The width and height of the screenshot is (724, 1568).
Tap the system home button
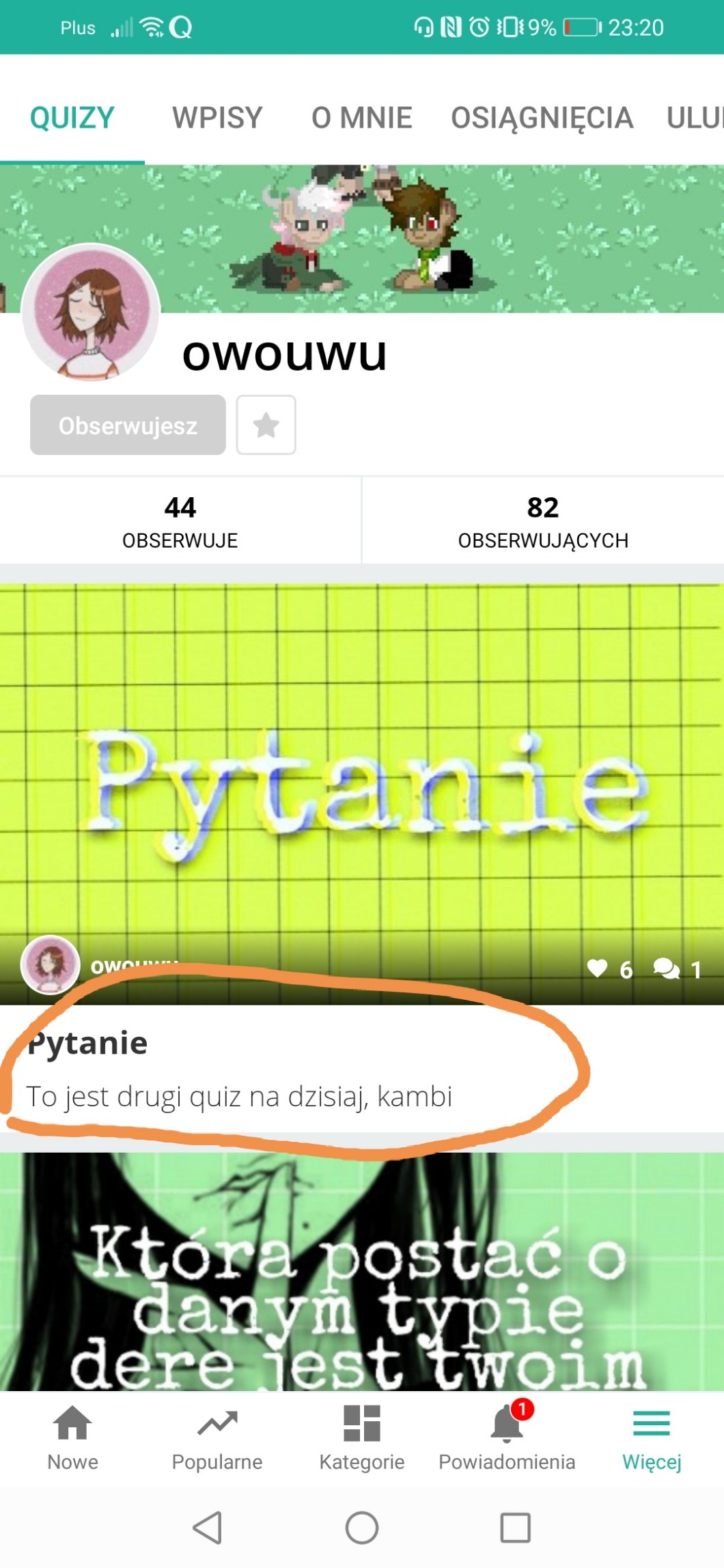tap(362, 1528)
